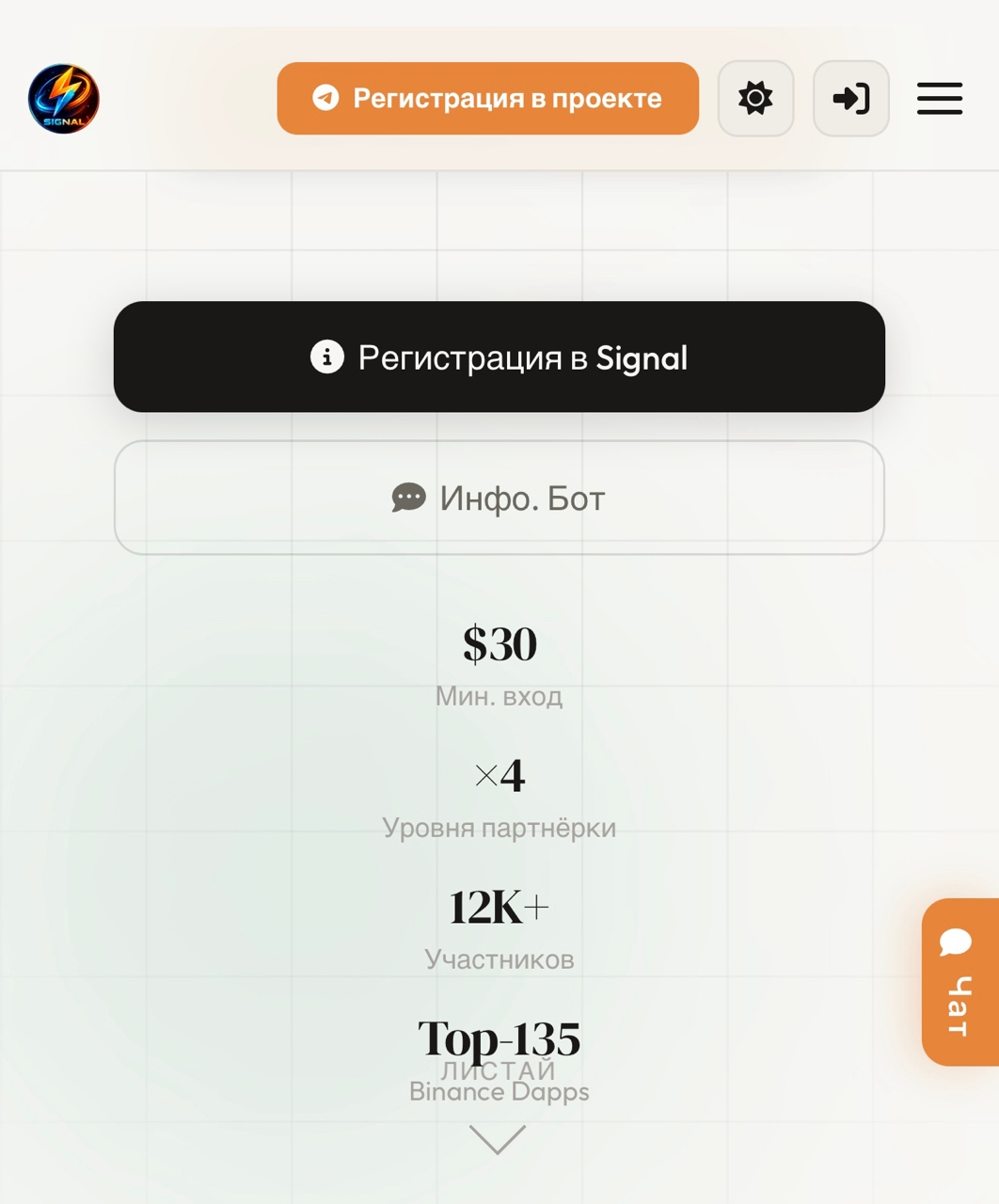Image resolution: width=999 pixels, height=1204 pixels.
Task: Open the orange 'Чат' side widget
Action: pyautogui.click(x=959, y=981)
